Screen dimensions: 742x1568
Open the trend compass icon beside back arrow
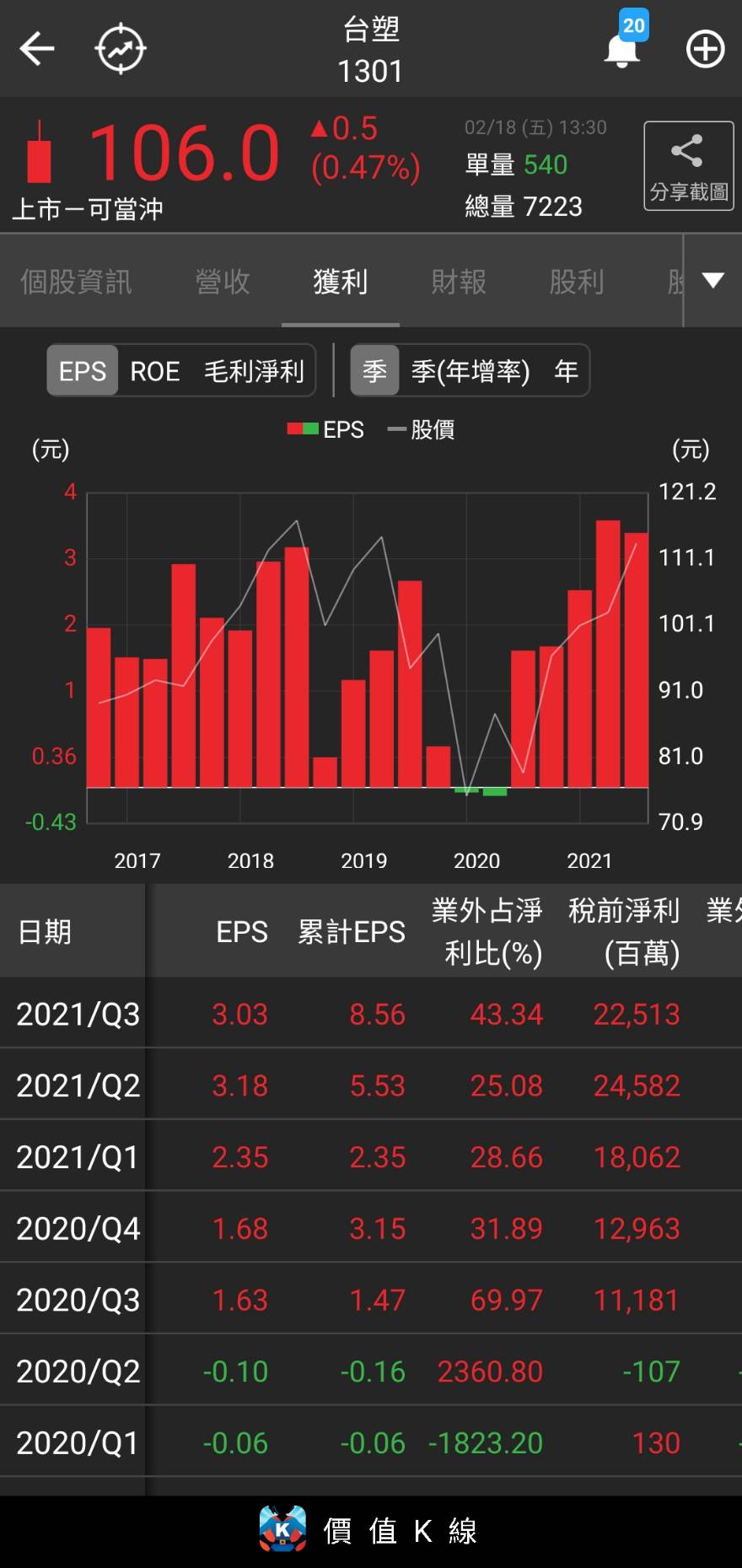tap(120, 48)
